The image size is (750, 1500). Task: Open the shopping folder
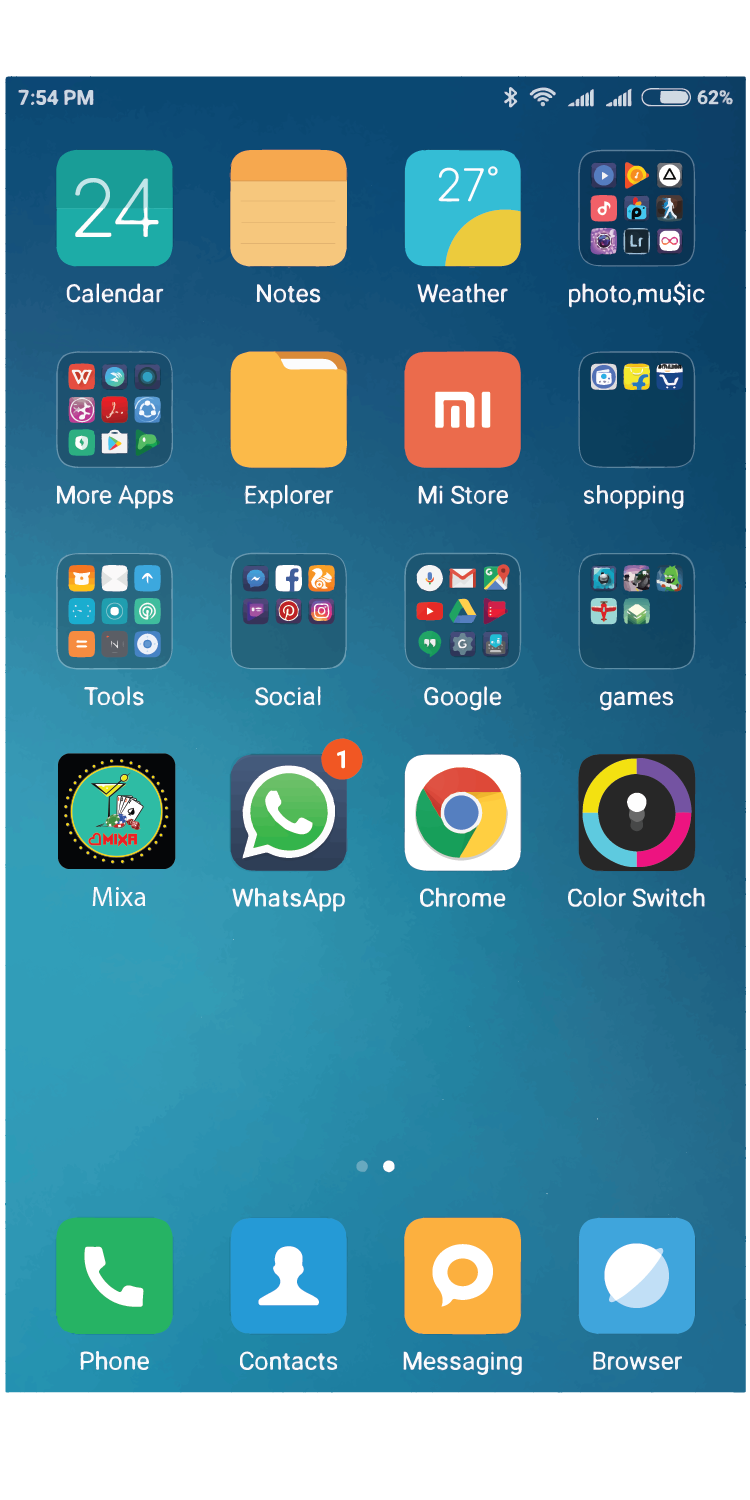pos(636,410)
